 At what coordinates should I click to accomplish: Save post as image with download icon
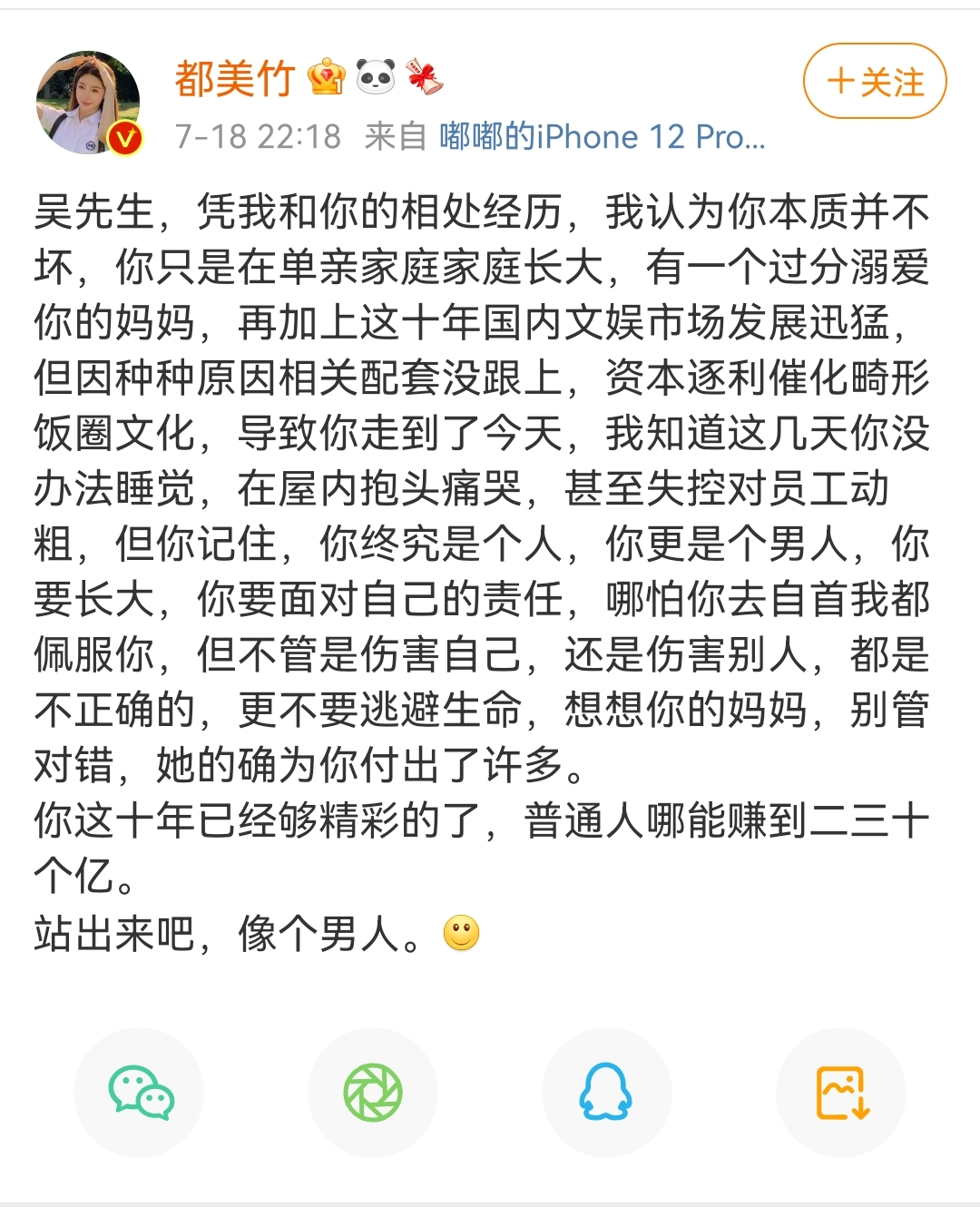[x=841, y=1093]
